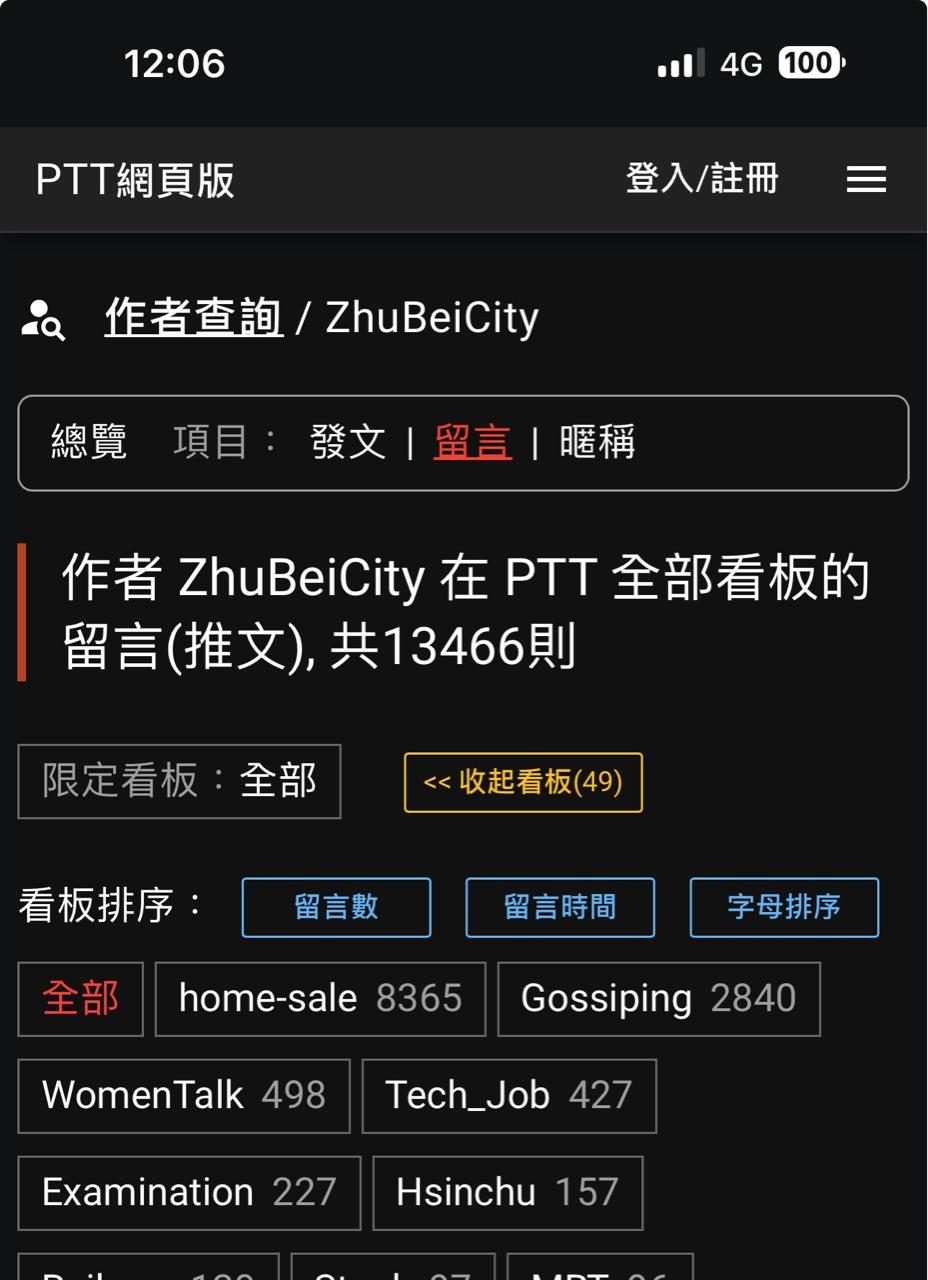The image size is (928, 1280).
Task: Select the 全部 board chip
Action: click(x=81, y=999)
